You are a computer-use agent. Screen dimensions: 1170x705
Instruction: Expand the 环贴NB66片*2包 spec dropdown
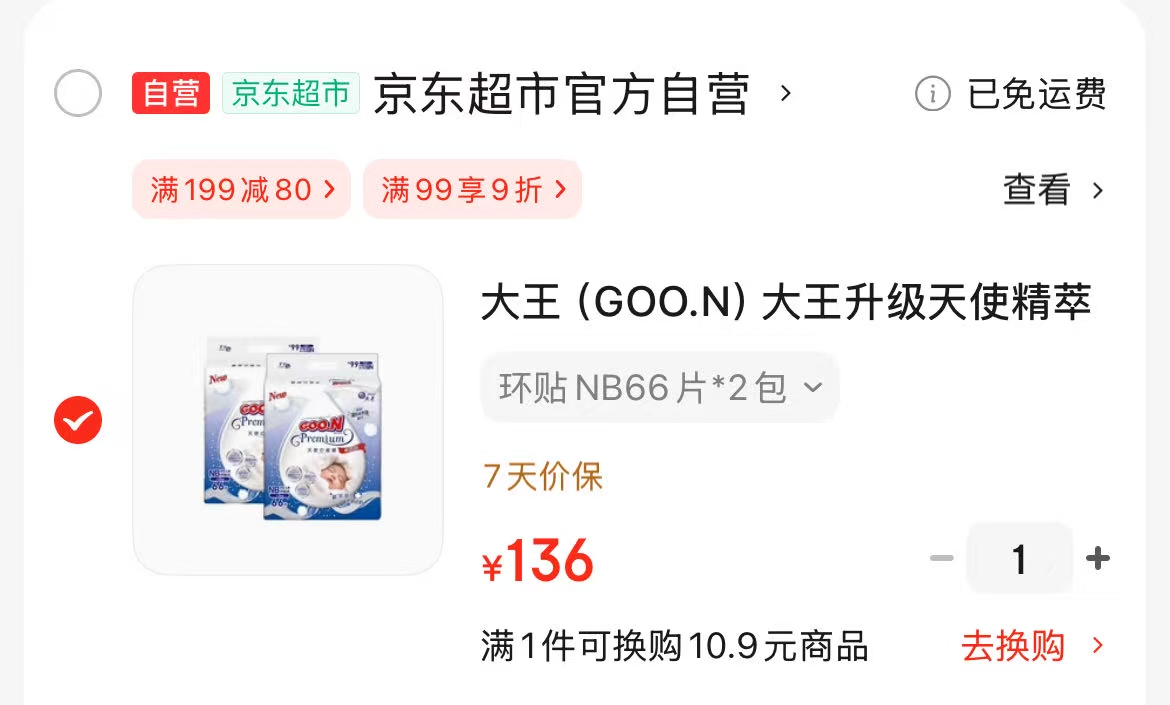660,387
